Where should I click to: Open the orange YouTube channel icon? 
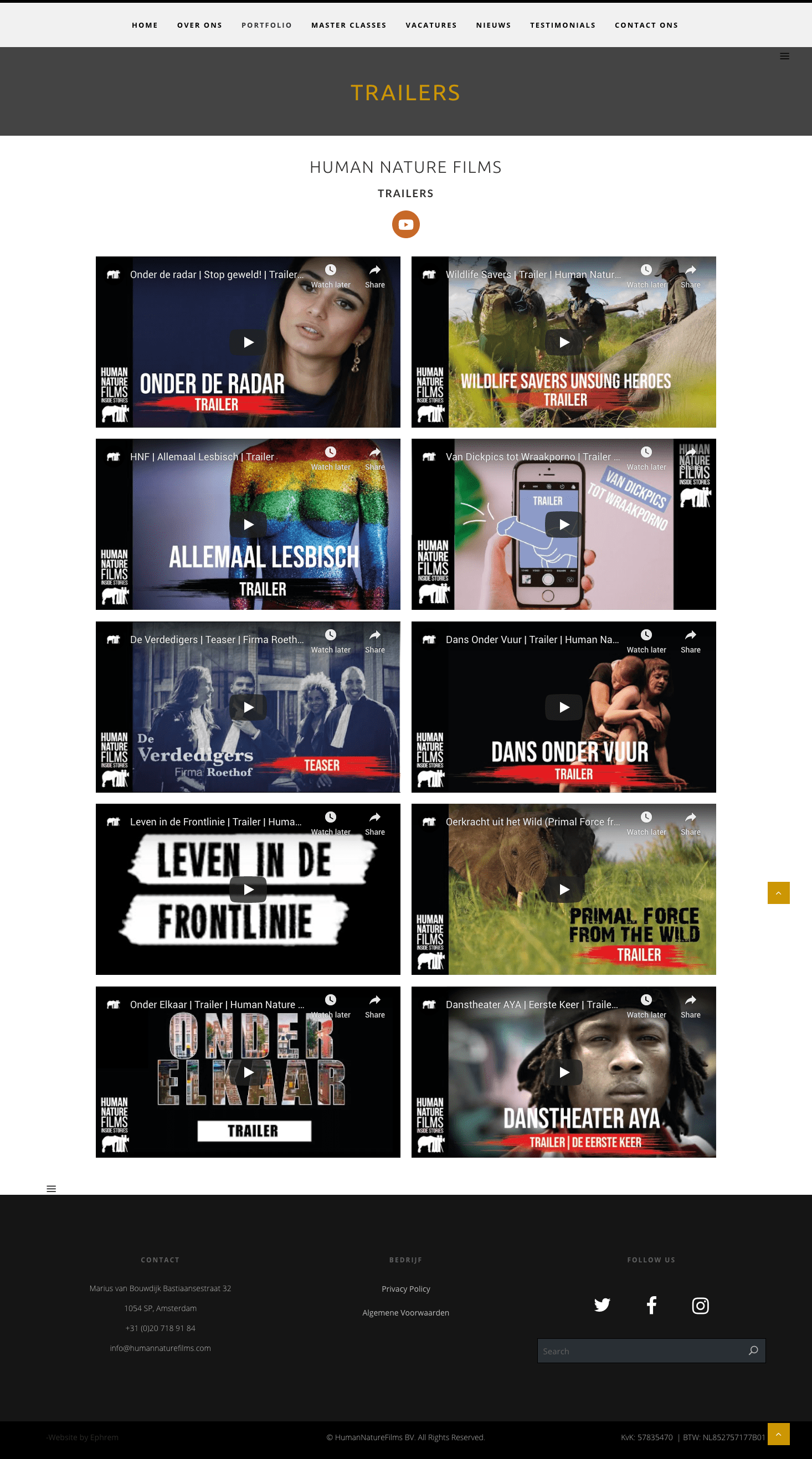[x=405, y=224]
